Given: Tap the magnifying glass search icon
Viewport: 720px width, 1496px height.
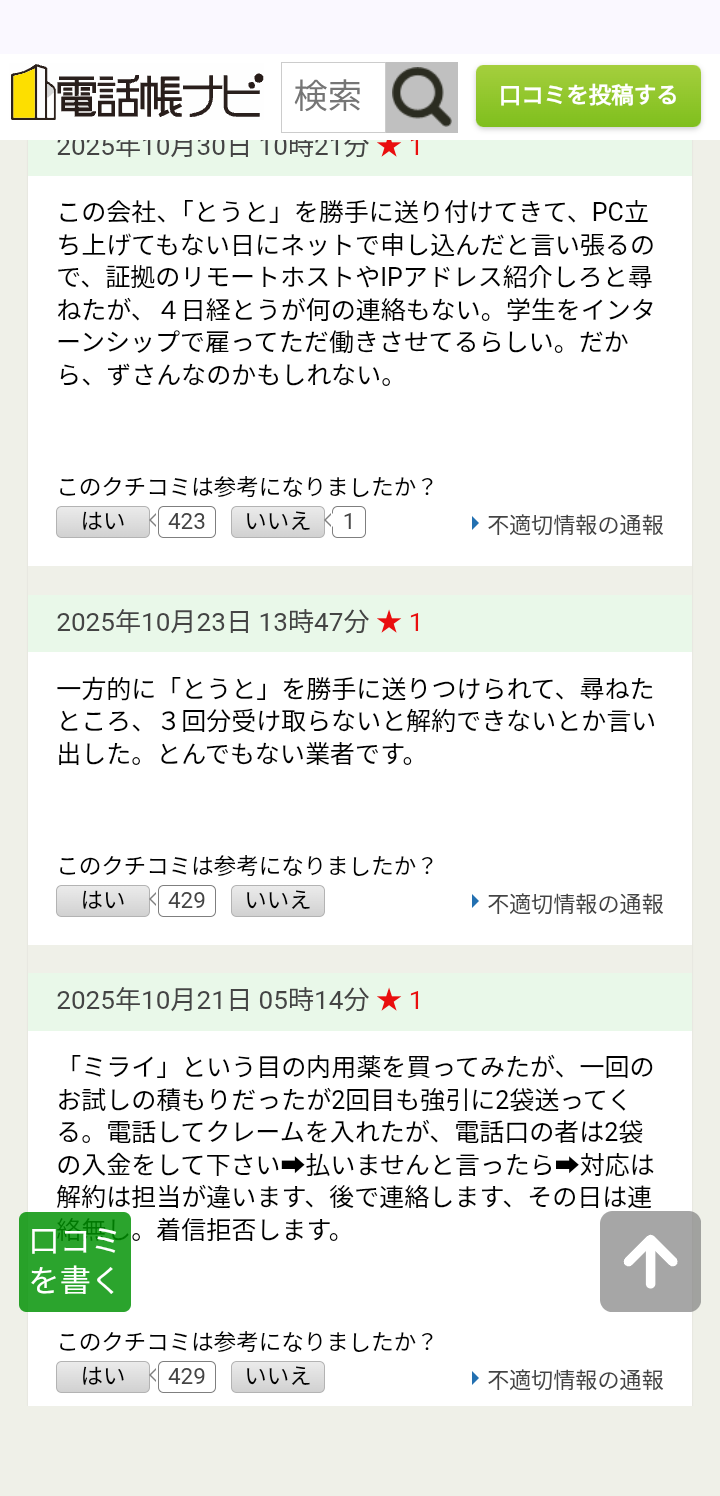Looking at the screenshot, I should click(x=421, y=97).
